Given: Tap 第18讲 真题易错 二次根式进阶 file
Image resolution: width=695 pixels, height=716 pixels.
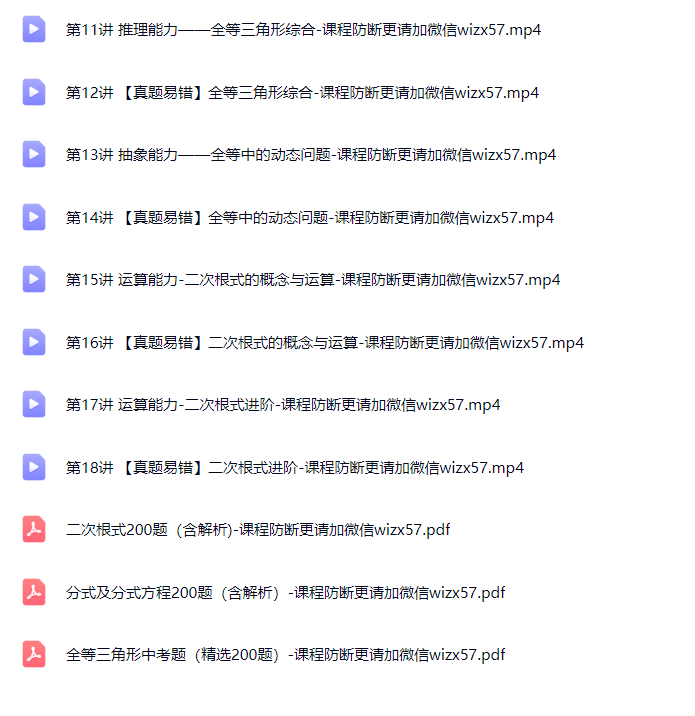Looking at the screenshot, I should click(294, 468).
